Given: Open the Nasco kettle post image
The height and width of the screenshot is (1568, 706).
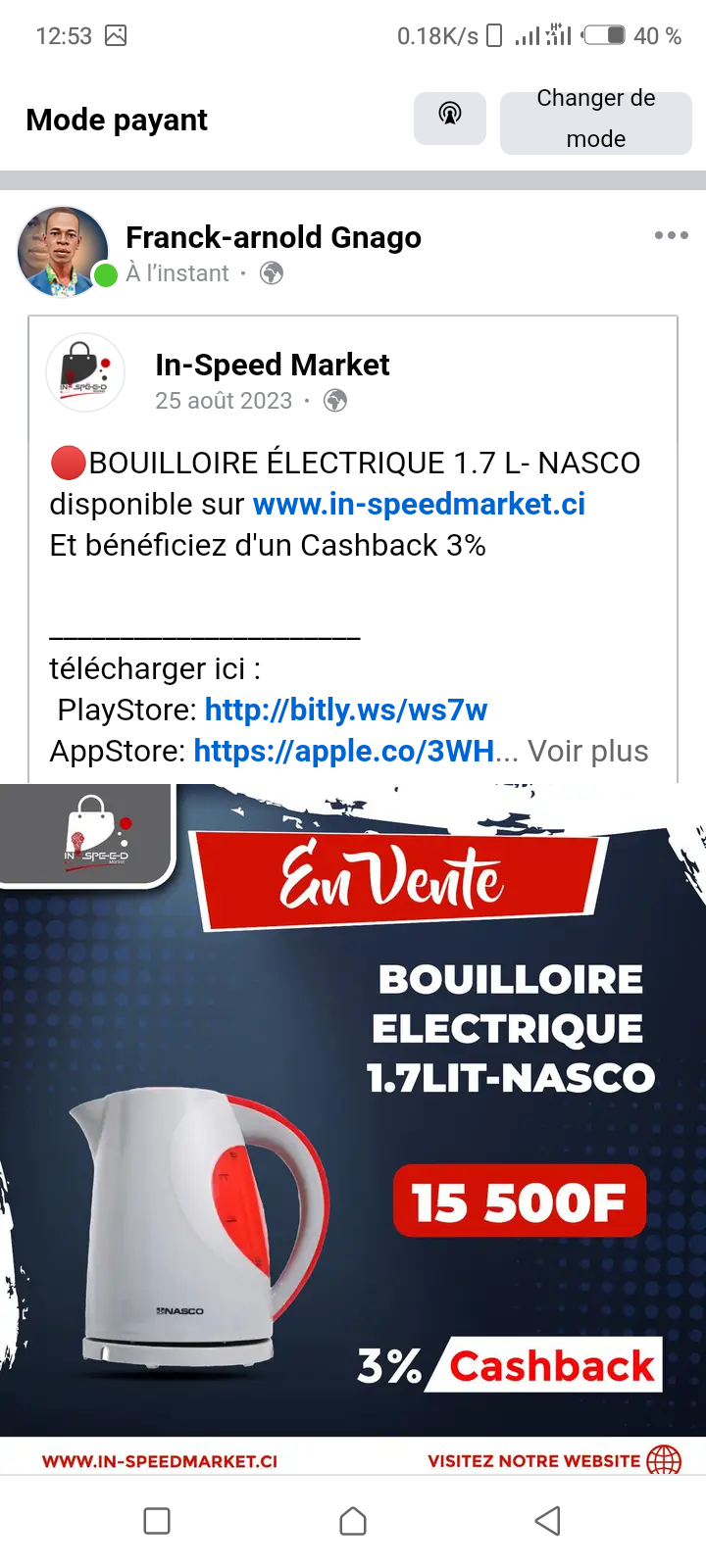Looking at the screenshot, I should pos(353,1129).
